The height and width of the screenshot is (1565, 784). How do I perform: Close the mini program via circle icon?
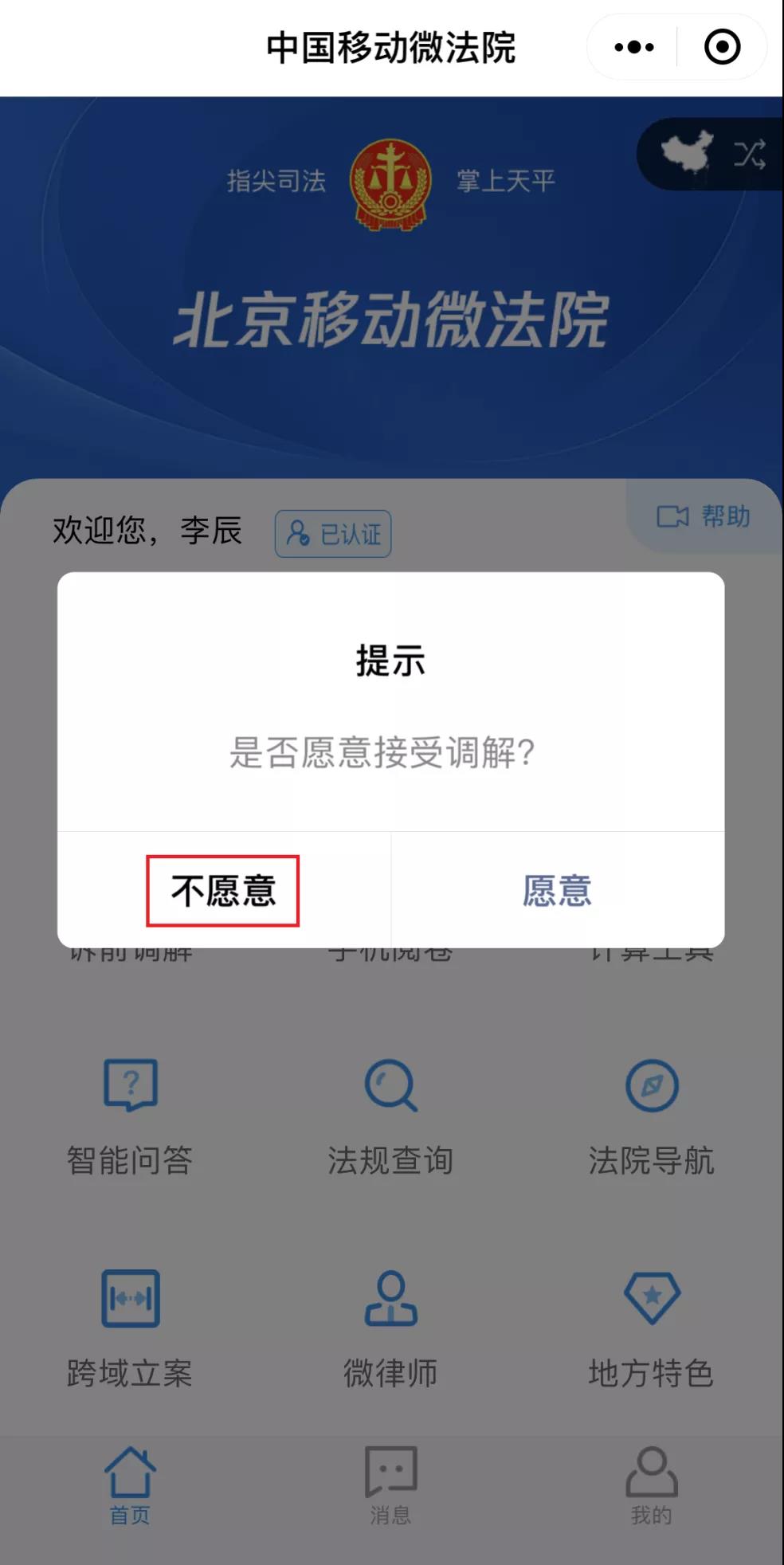pyautogui.click(x=722, y=47)
